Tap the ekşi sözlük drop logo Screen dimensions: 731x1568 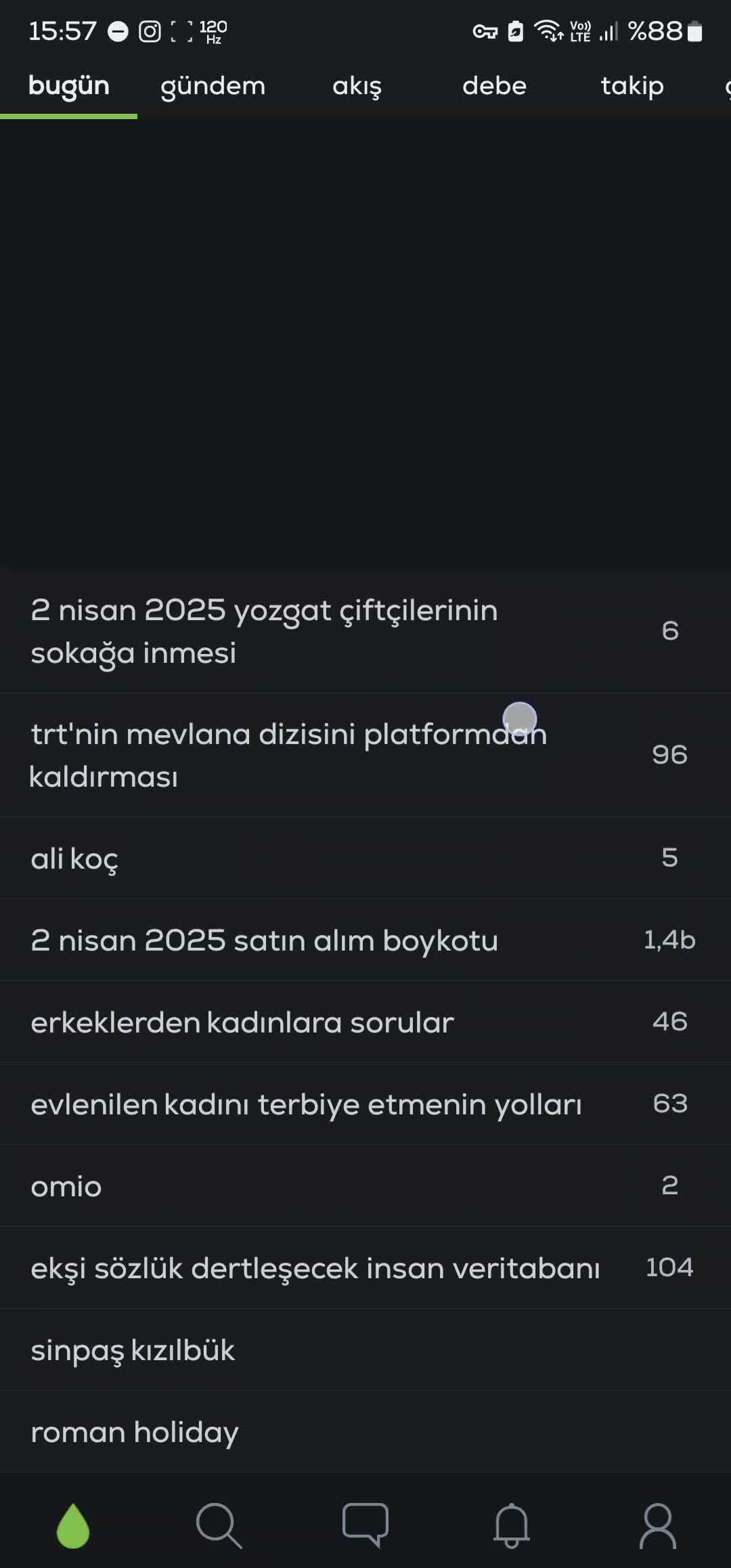(x=73, y=1525)
